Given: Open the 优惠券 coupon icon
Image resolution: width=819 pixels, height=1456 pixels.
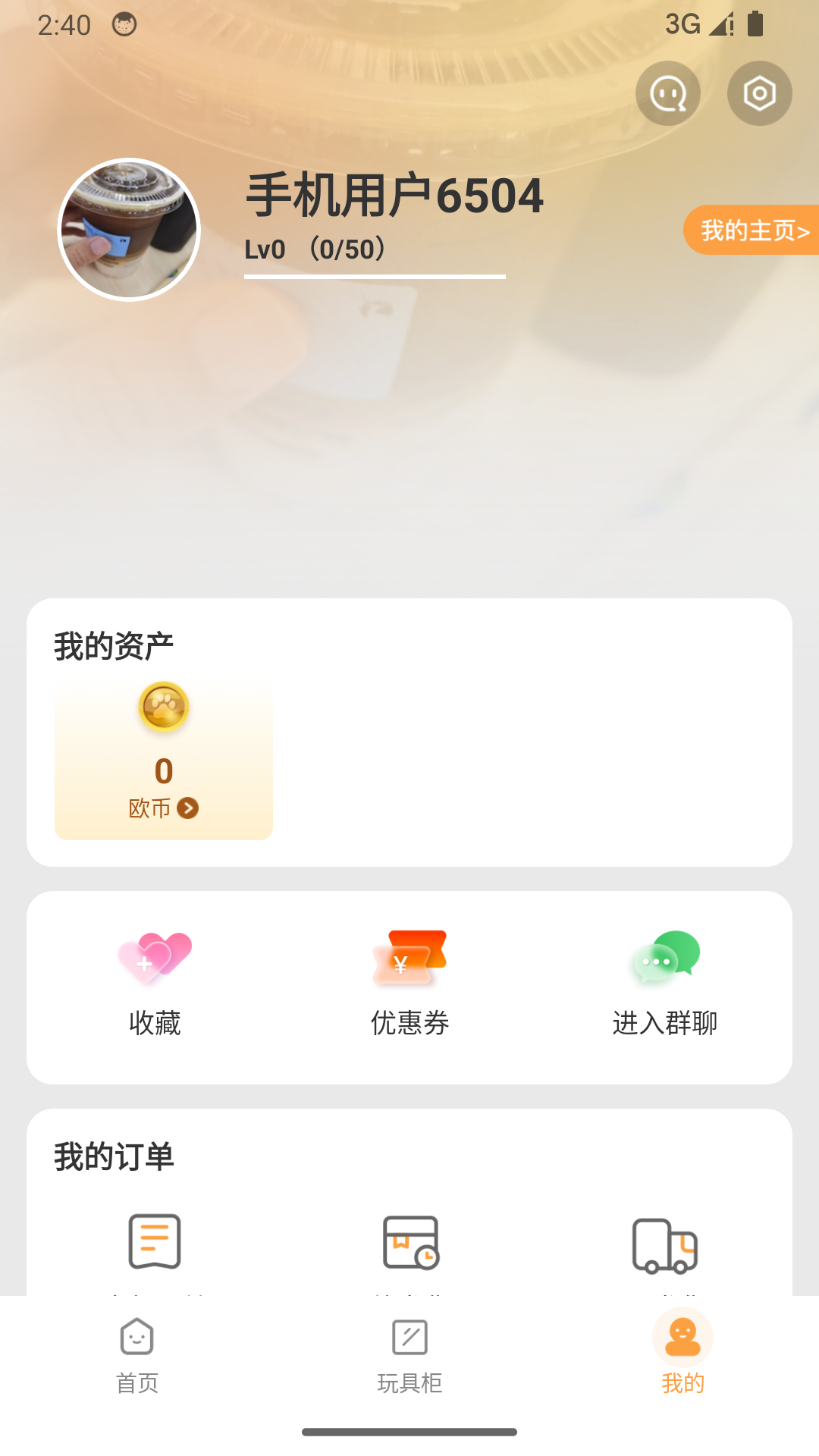Looking at the screenshot, I should point(409,962).
